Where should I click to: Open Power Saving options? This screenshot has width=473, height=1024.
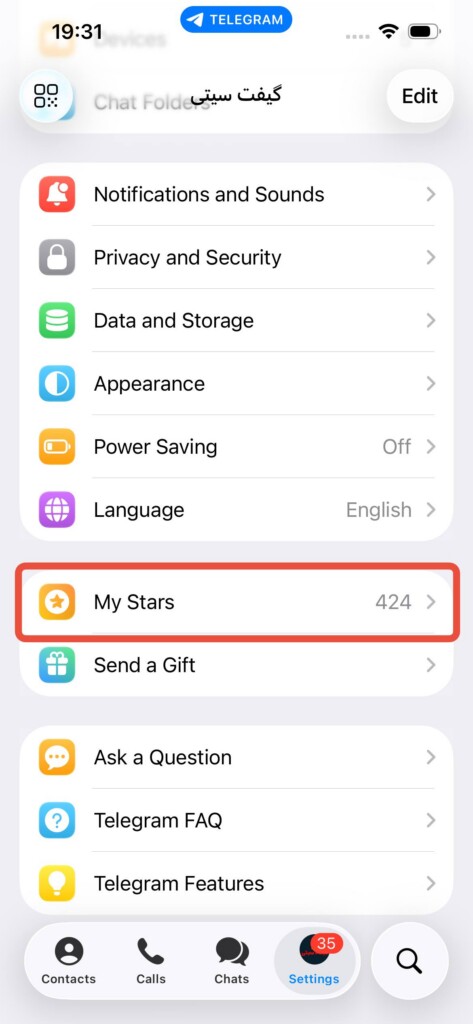236,447
